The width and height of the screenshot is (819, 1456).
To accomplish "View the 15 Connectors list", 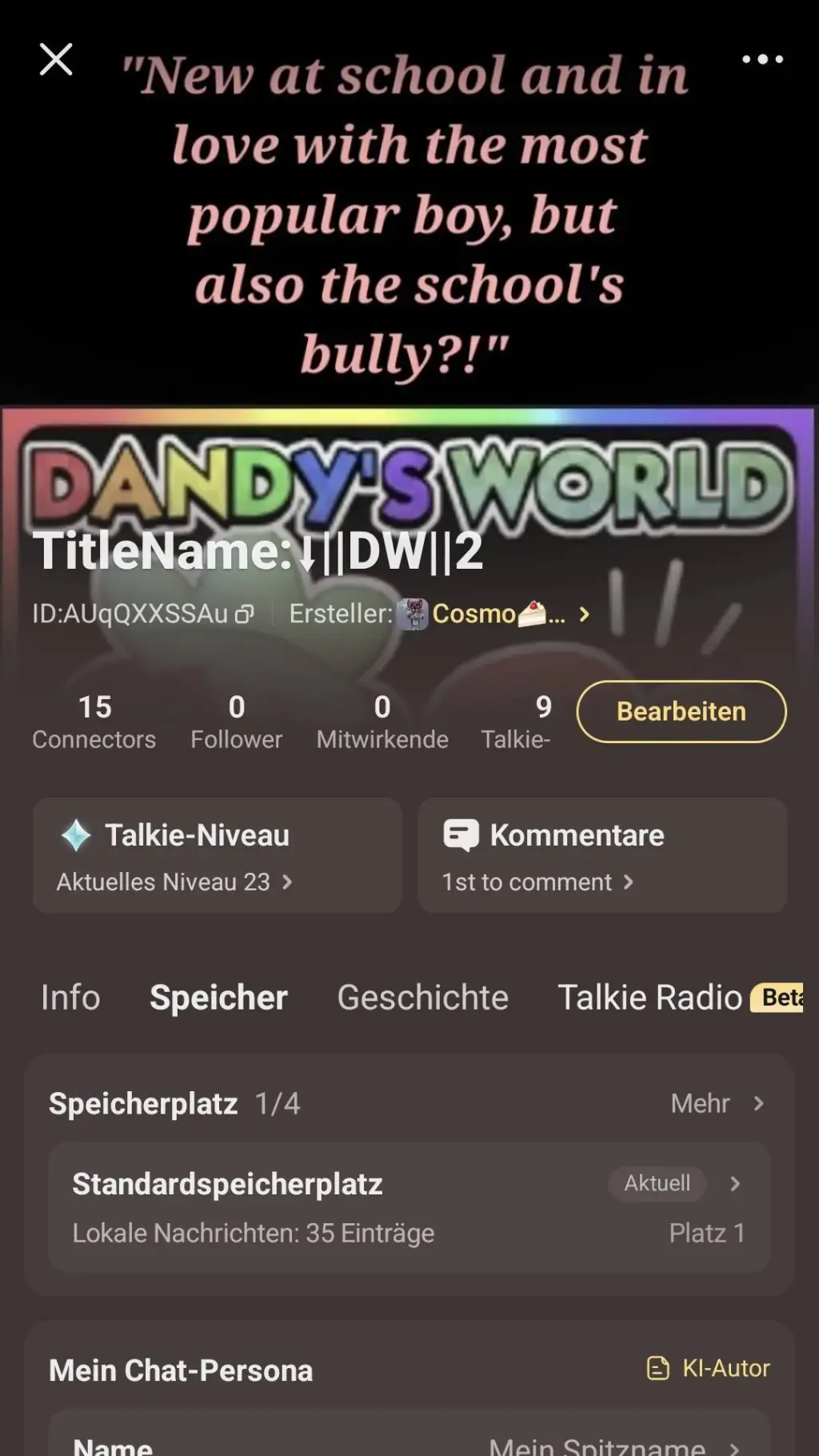I will 94,722.
